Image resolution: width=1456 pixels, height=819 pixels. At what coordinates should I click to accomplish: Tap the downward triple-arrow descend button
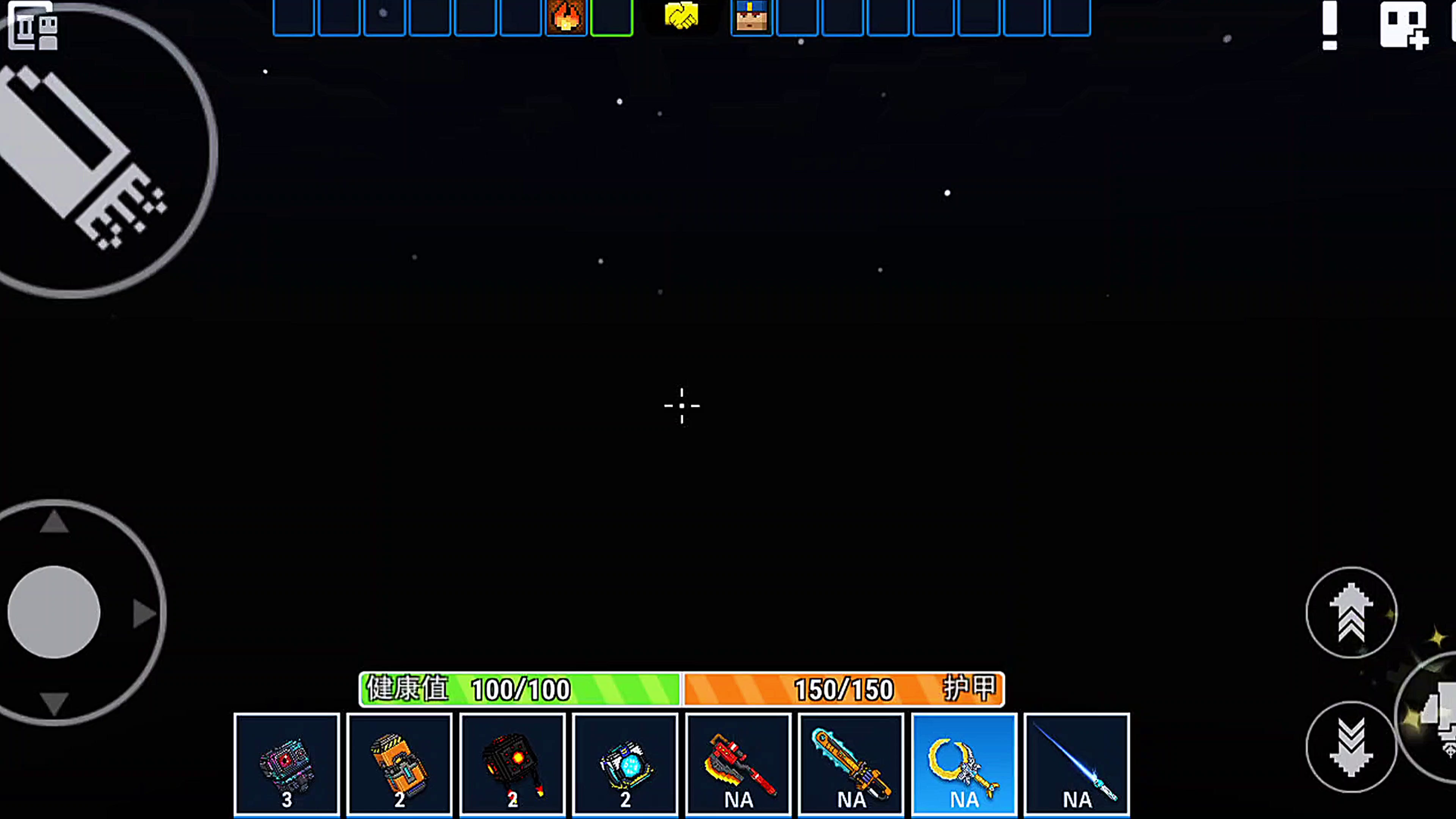[1351, 747]
